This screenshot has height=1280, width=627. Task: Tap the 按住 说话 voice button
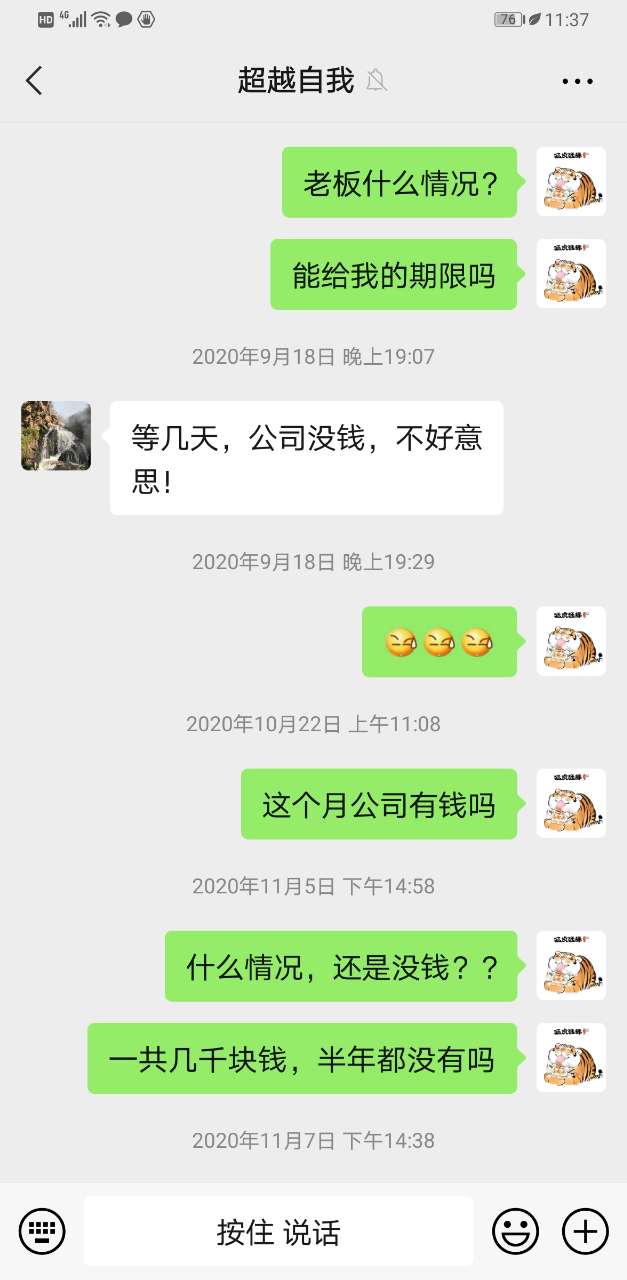278,1231
